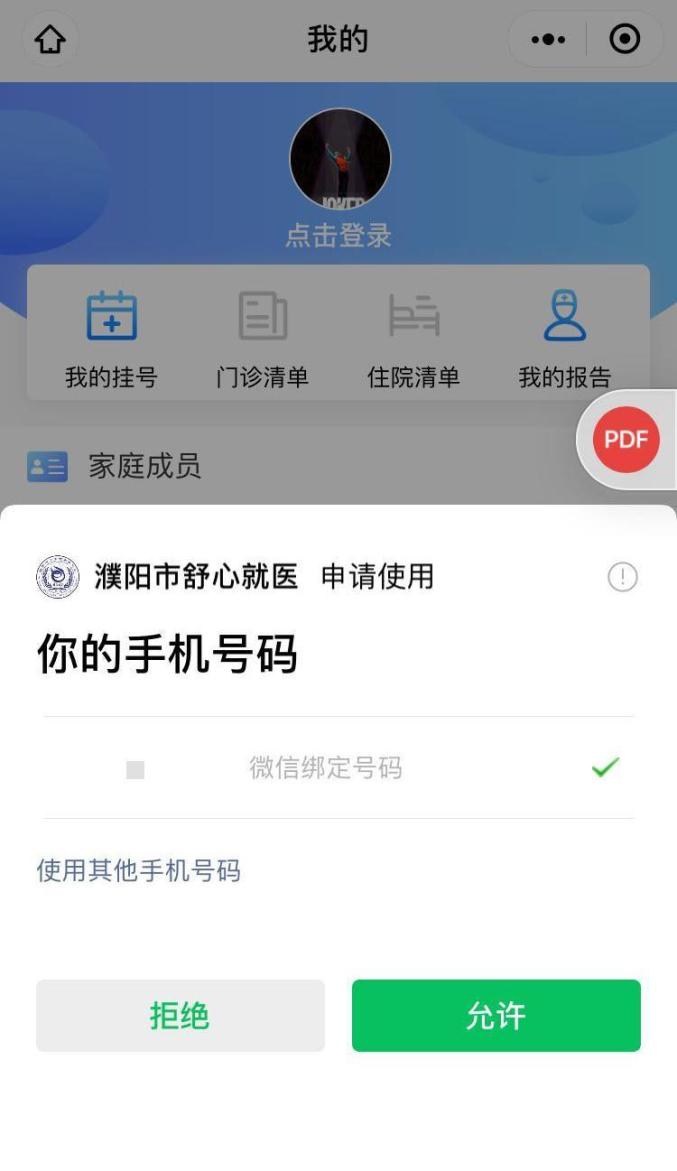This screenshot has height=1171, width=677.
Task: Open the 家庭成员 row
Action: (145, 466)
